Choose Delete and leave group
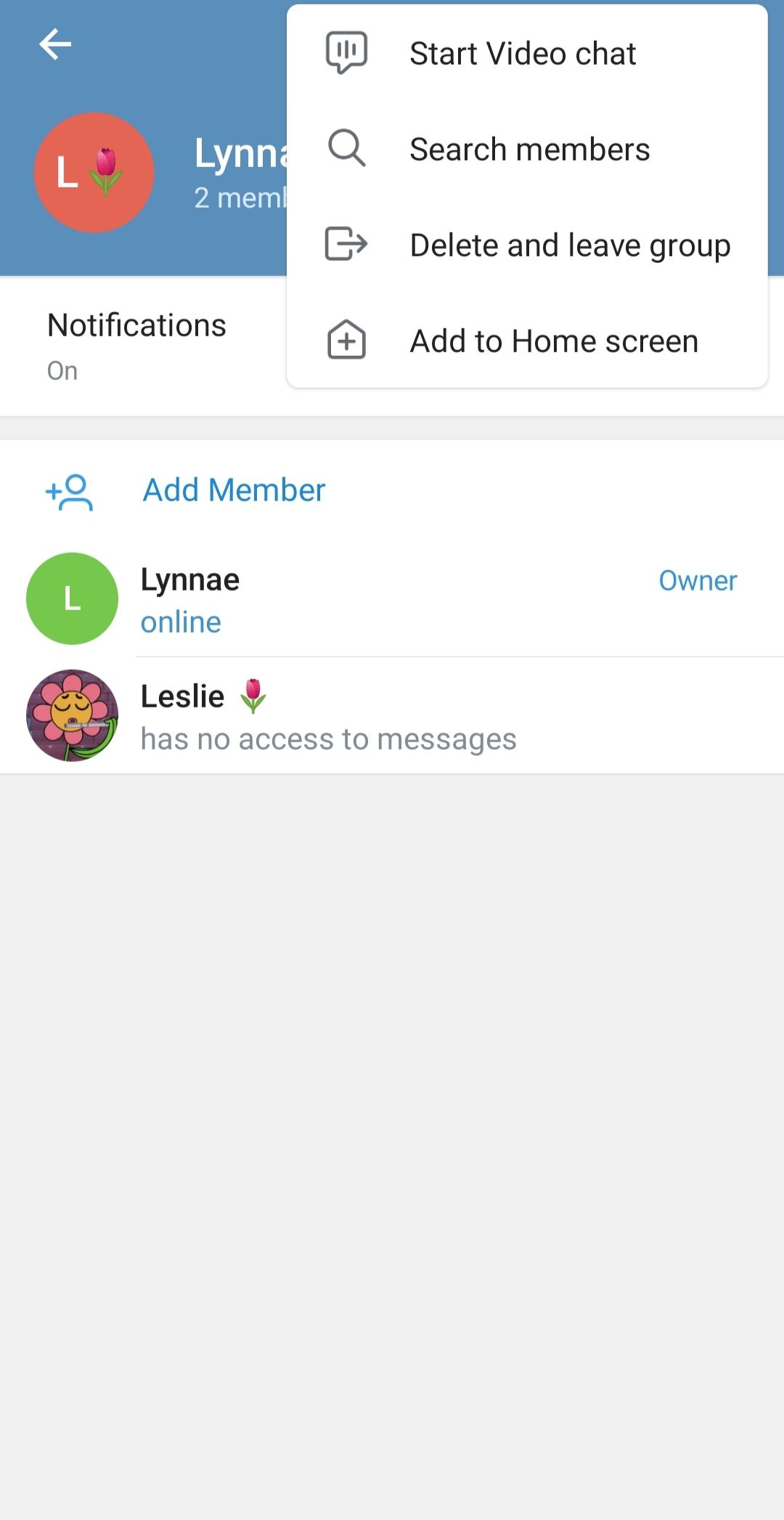784x1520 pixels. (571, 245)
